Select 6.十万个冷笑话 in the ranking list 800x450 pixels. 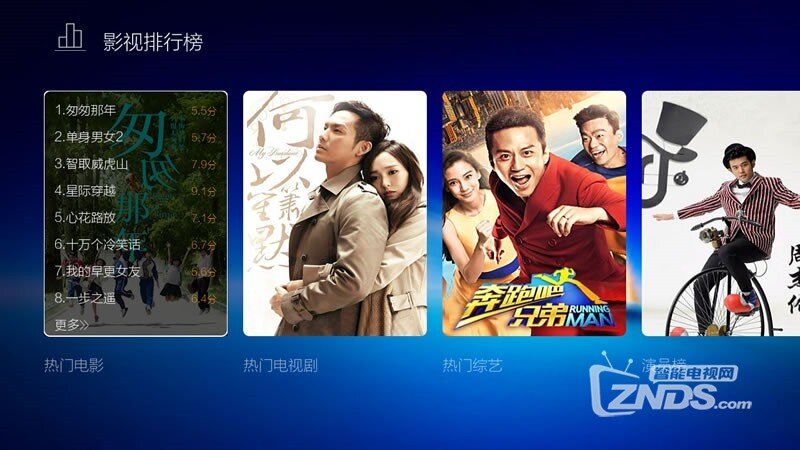pos(97,244)
